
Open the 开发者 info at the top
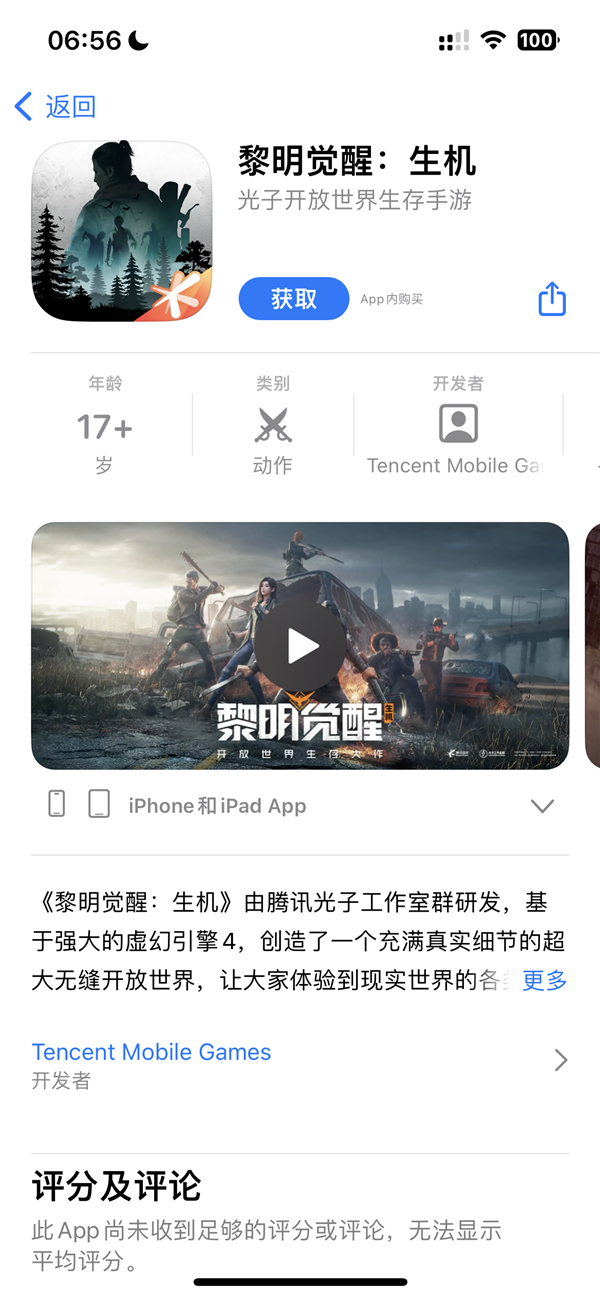point(458,425)
